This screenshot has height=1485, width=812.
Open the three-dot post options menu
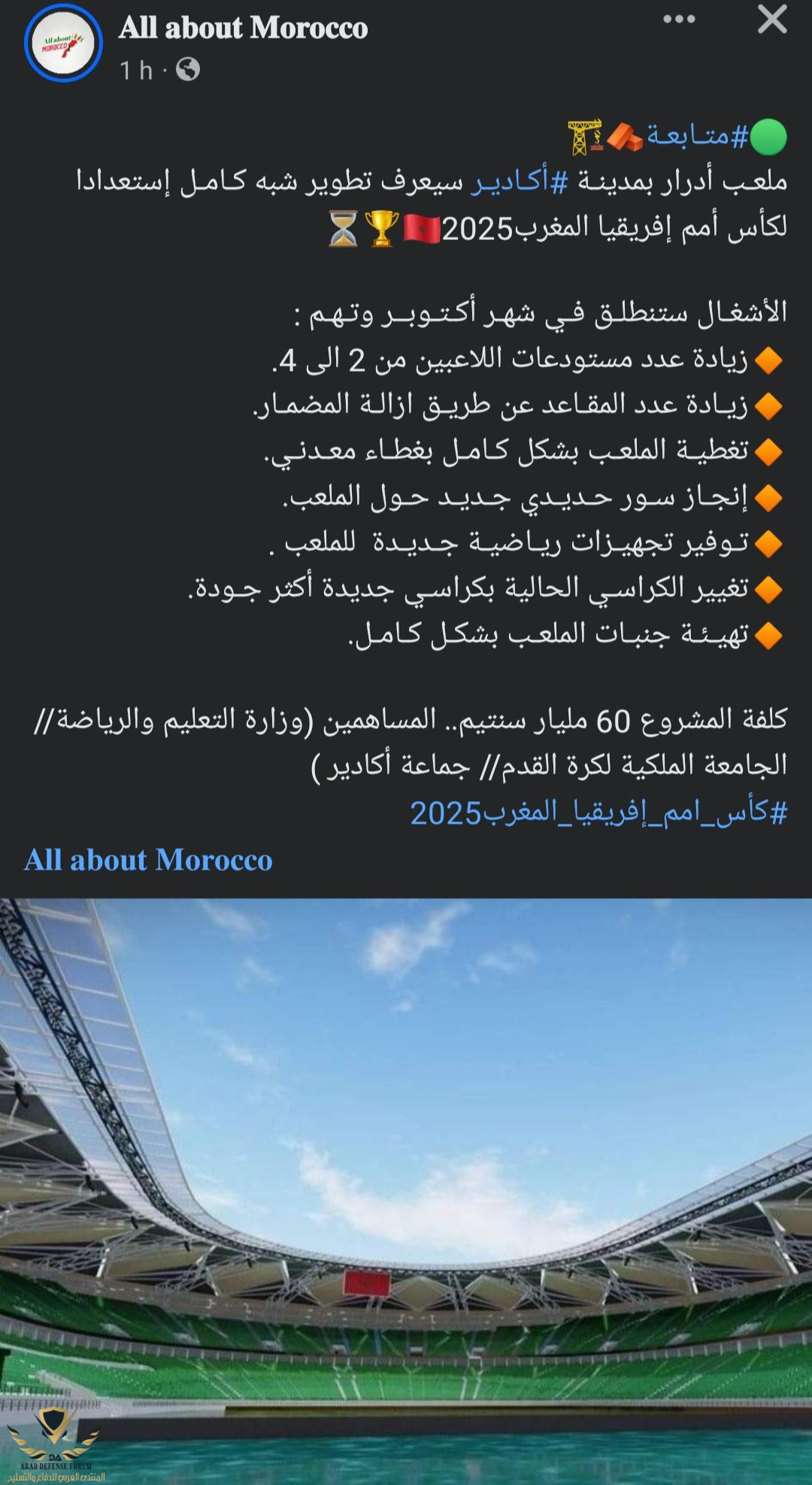[679, 20]
